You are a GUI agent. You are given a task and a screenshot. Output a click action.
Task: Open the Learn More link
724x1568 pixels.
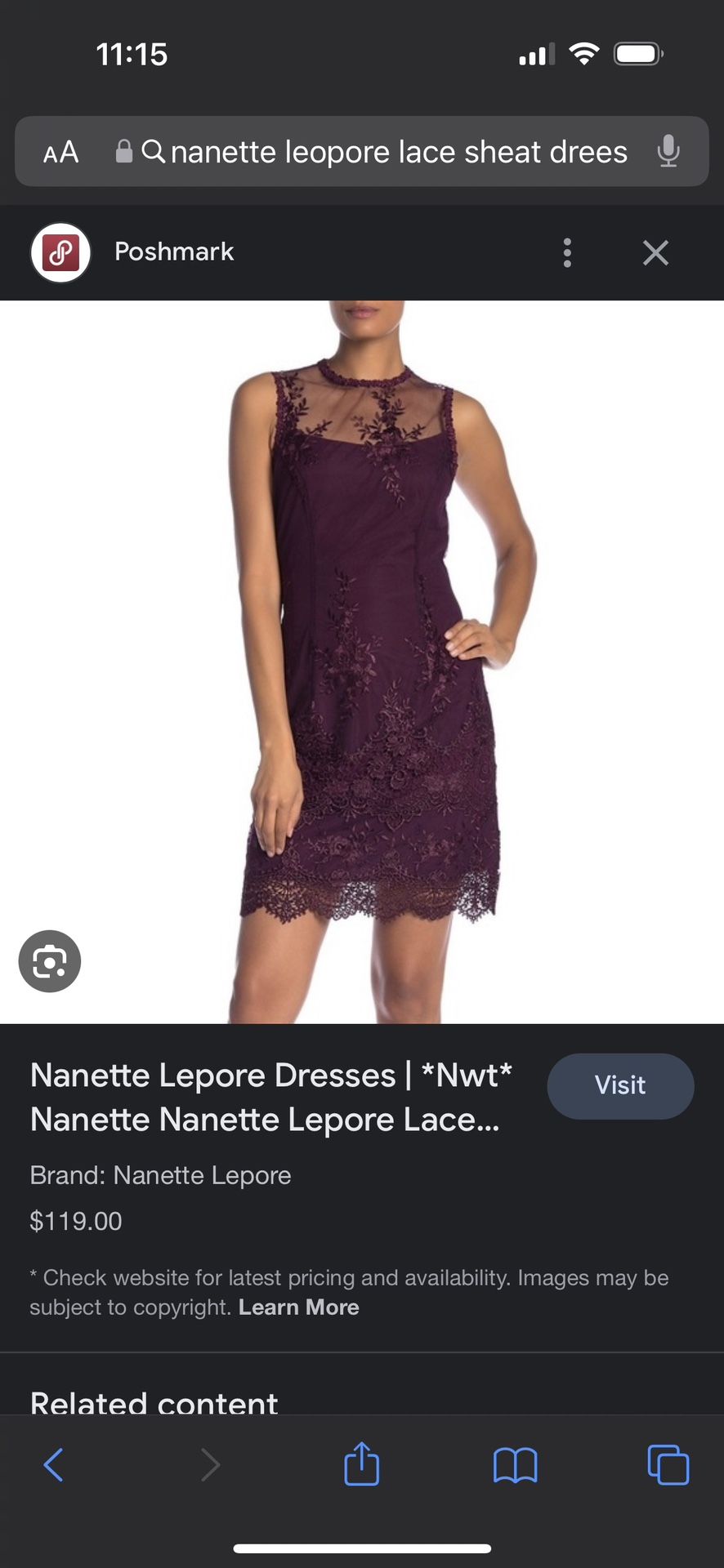tap(299, 1307)
